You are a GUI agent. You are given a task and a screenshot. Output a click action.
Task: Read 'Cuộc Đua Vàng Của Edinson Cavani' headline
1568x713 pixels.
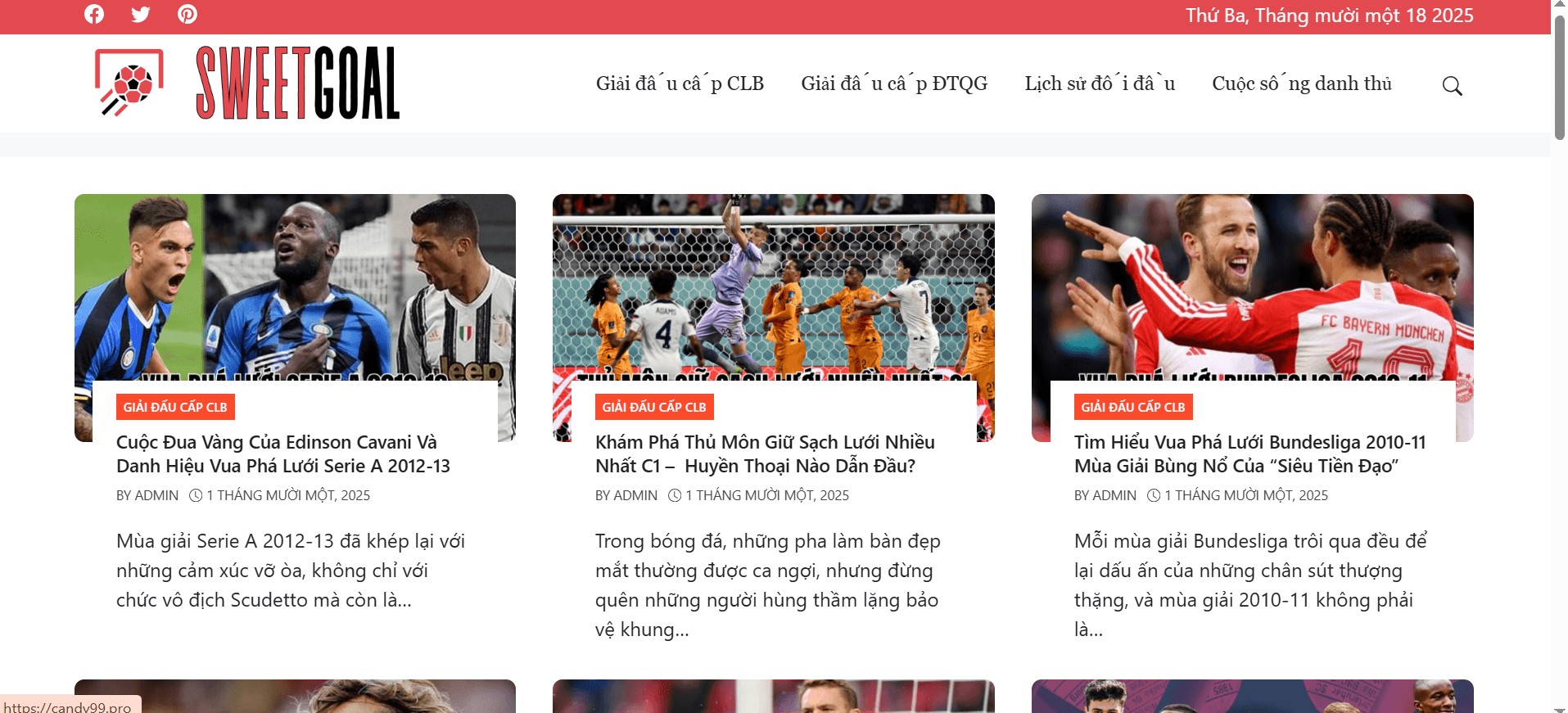(x=282, y=454)
